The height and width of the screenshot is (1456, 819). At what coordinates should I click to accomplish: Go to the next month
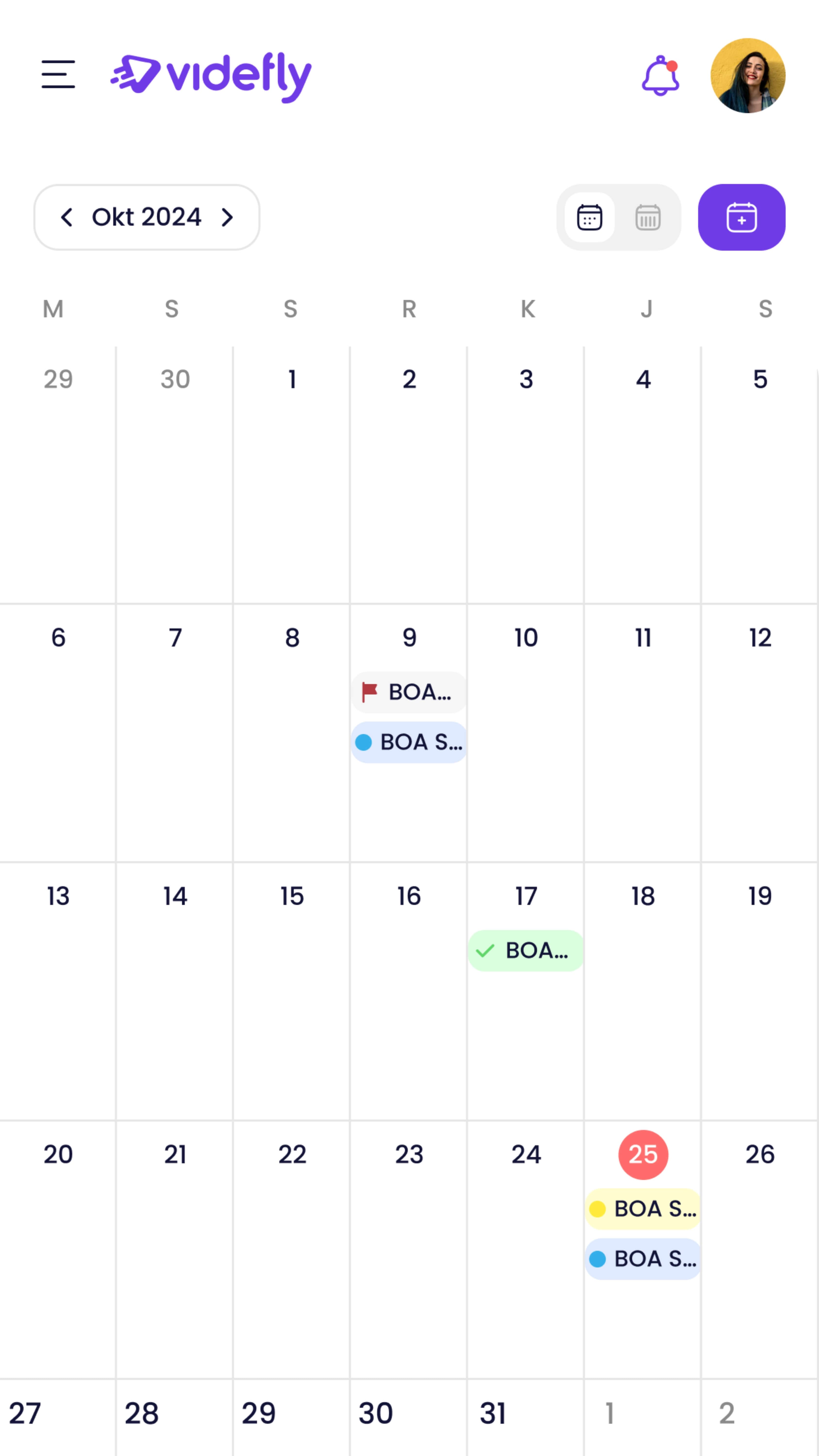click(x=227, y=217)
